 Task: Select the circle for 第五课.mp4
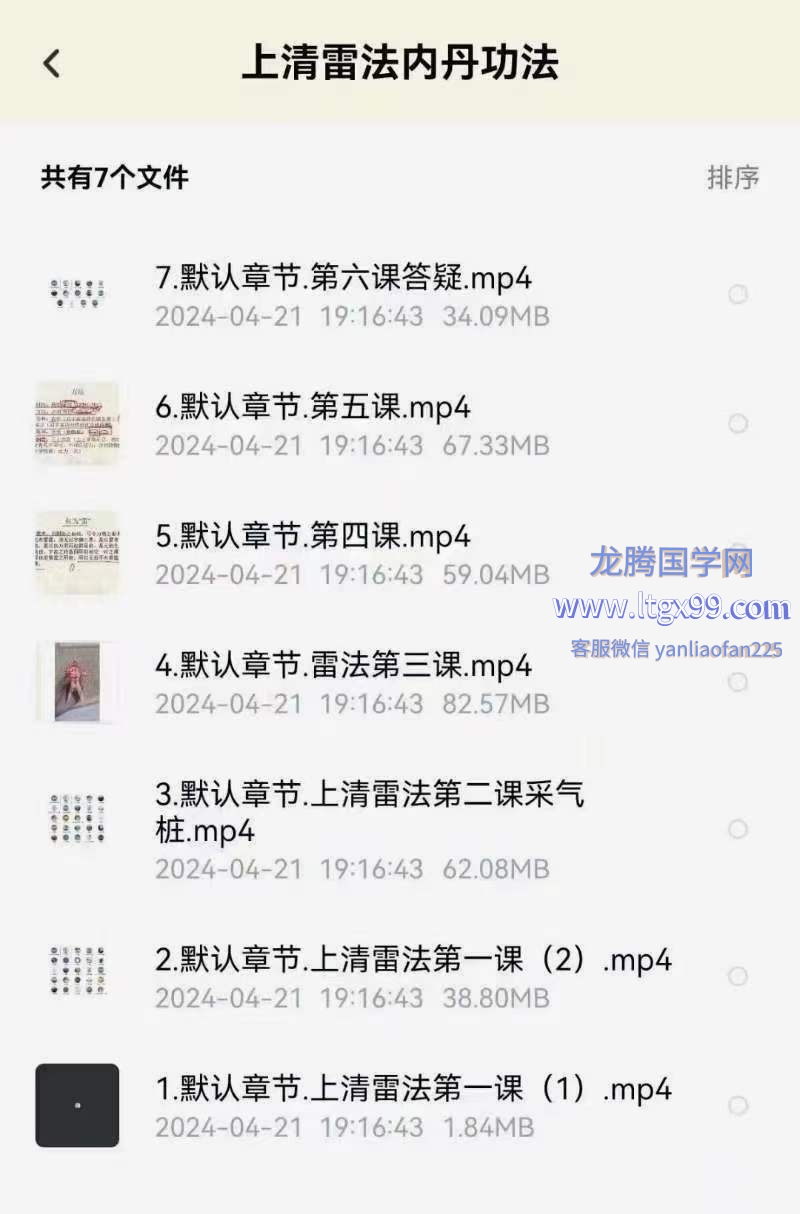738,424
